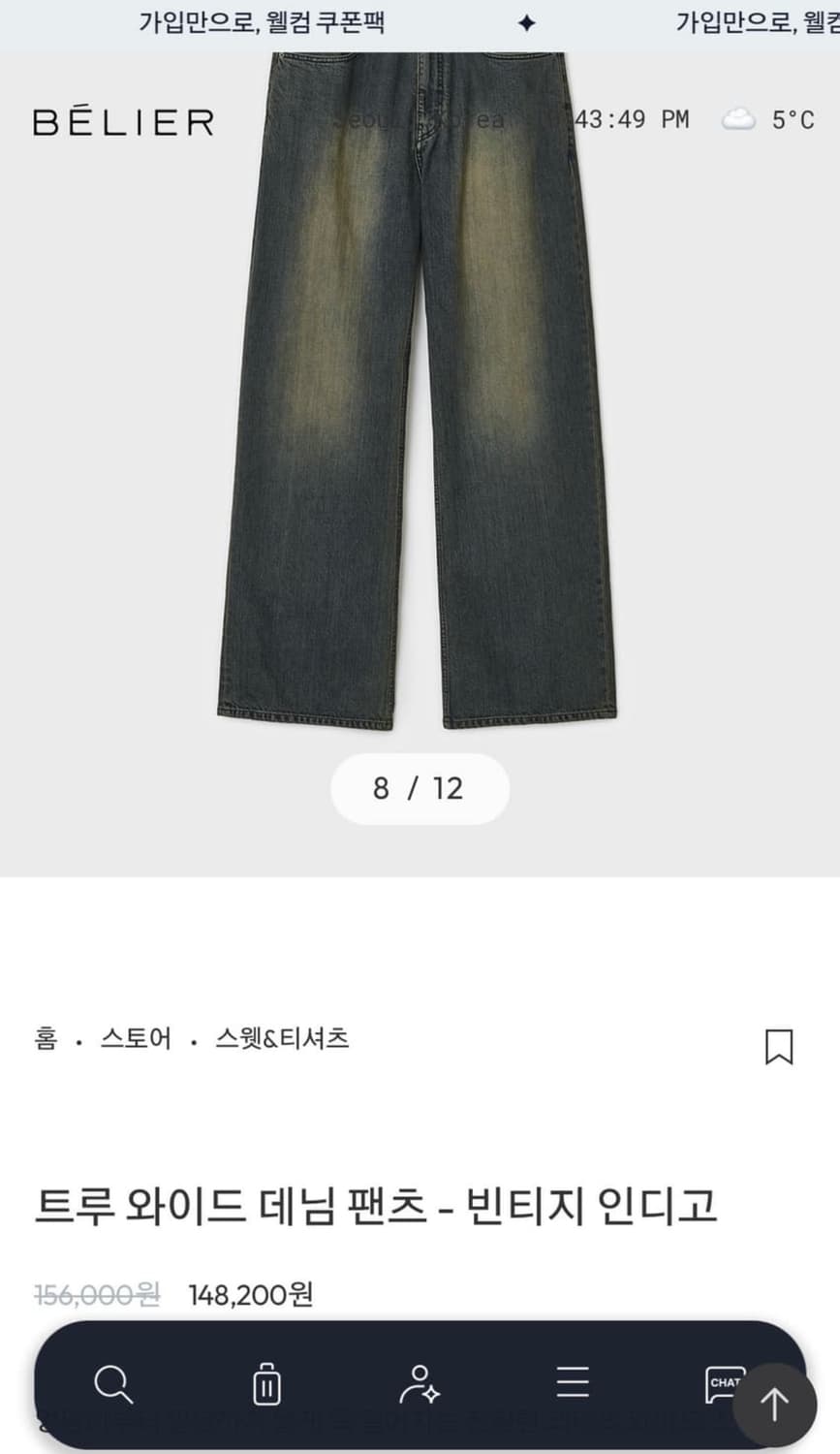Viewport: 840px width, 1454px height.
Task: Click the scroll-to-top arrow button
Action: point(773,1400)
